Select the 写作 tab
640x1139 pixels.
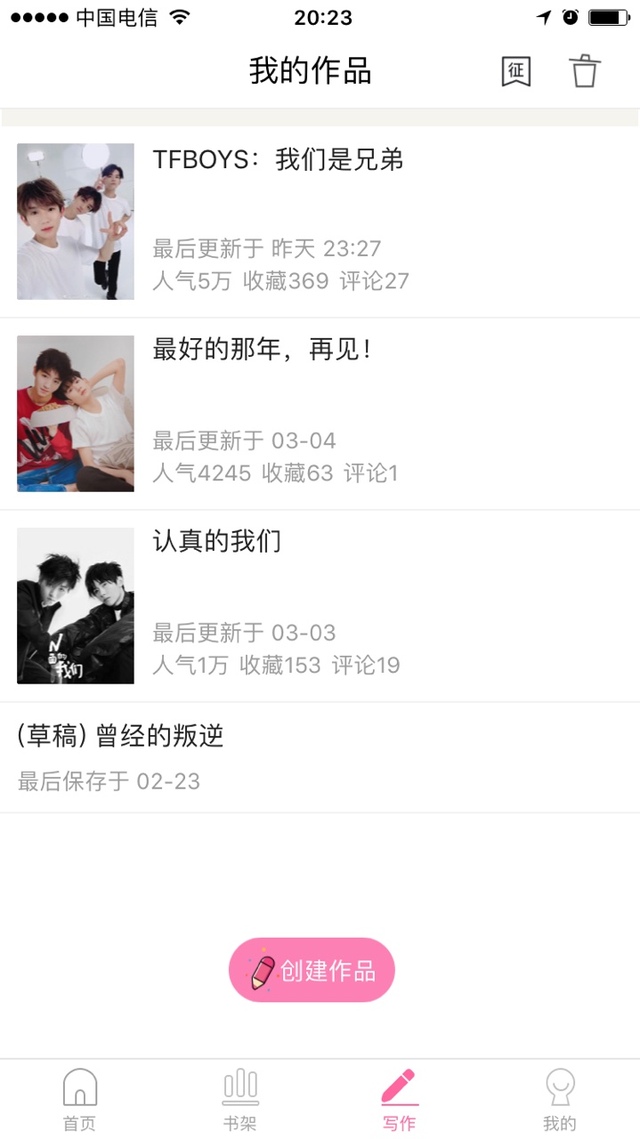point(399,1098)
